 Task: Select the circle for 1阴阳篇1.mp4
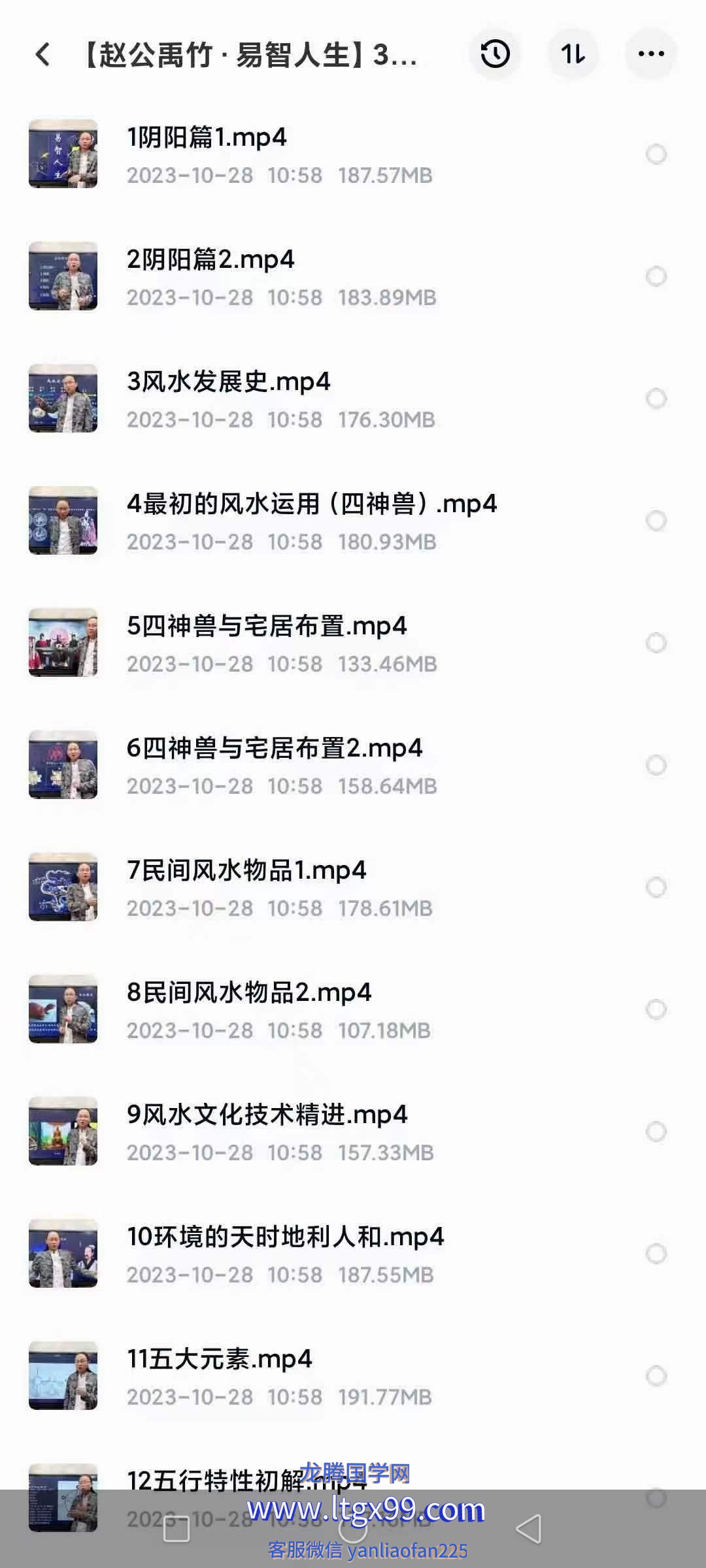pyautogui.click(x=656, y=154)
